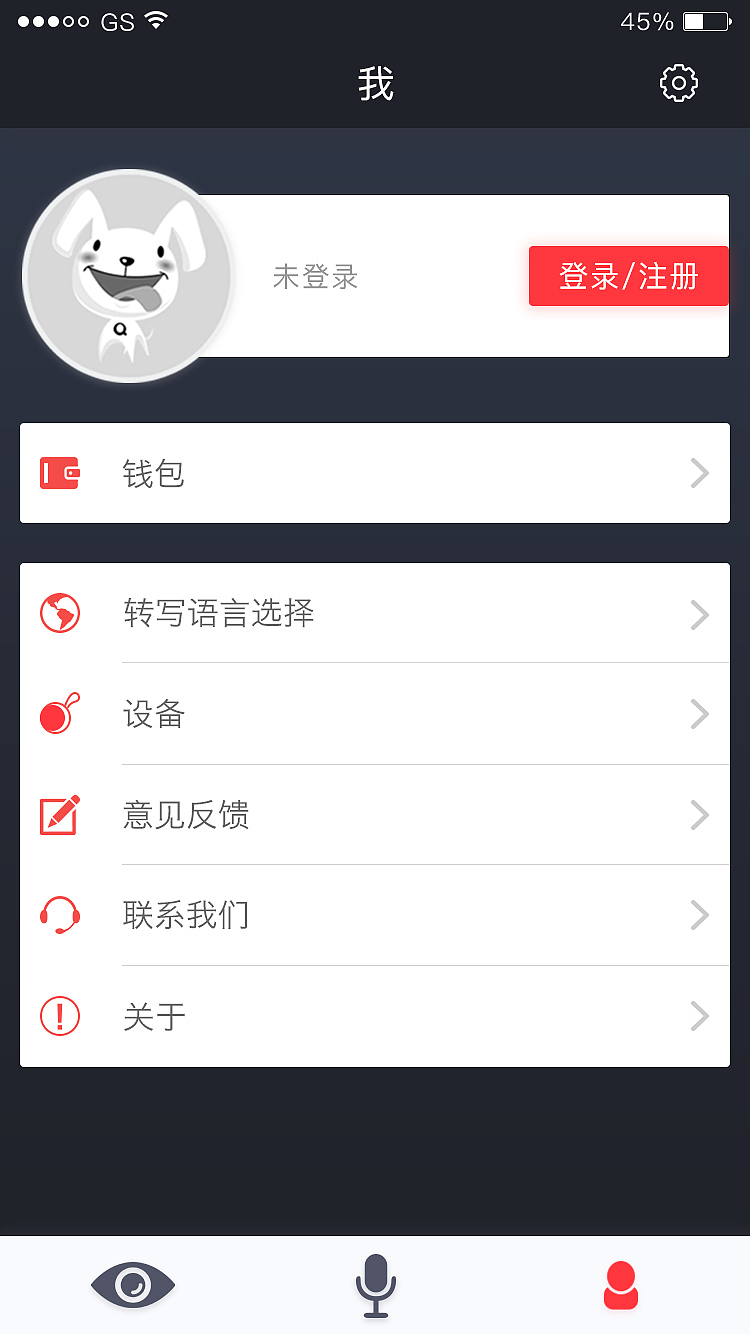
Task: Open the 转写语言选择 chevron arrow
Action: pos(699,614)
